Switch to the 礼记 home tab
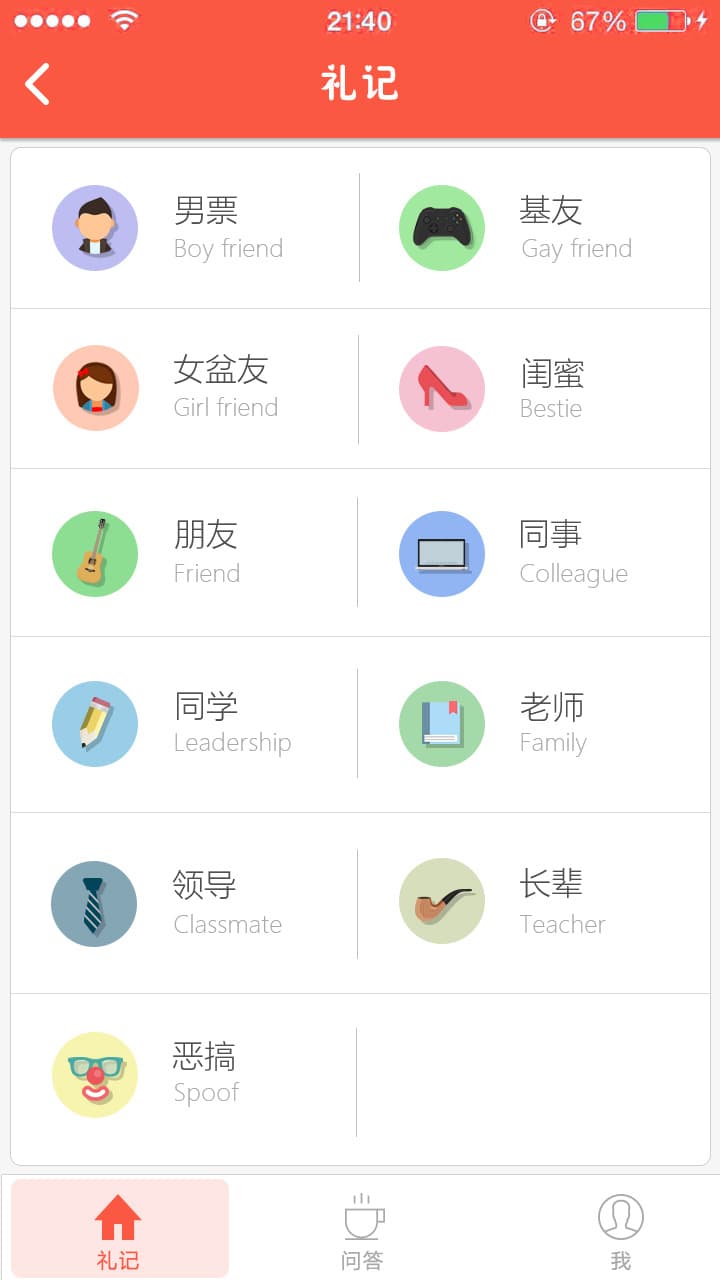The height and width of the screenshot is (1280, 720). tap(120, 1228)
